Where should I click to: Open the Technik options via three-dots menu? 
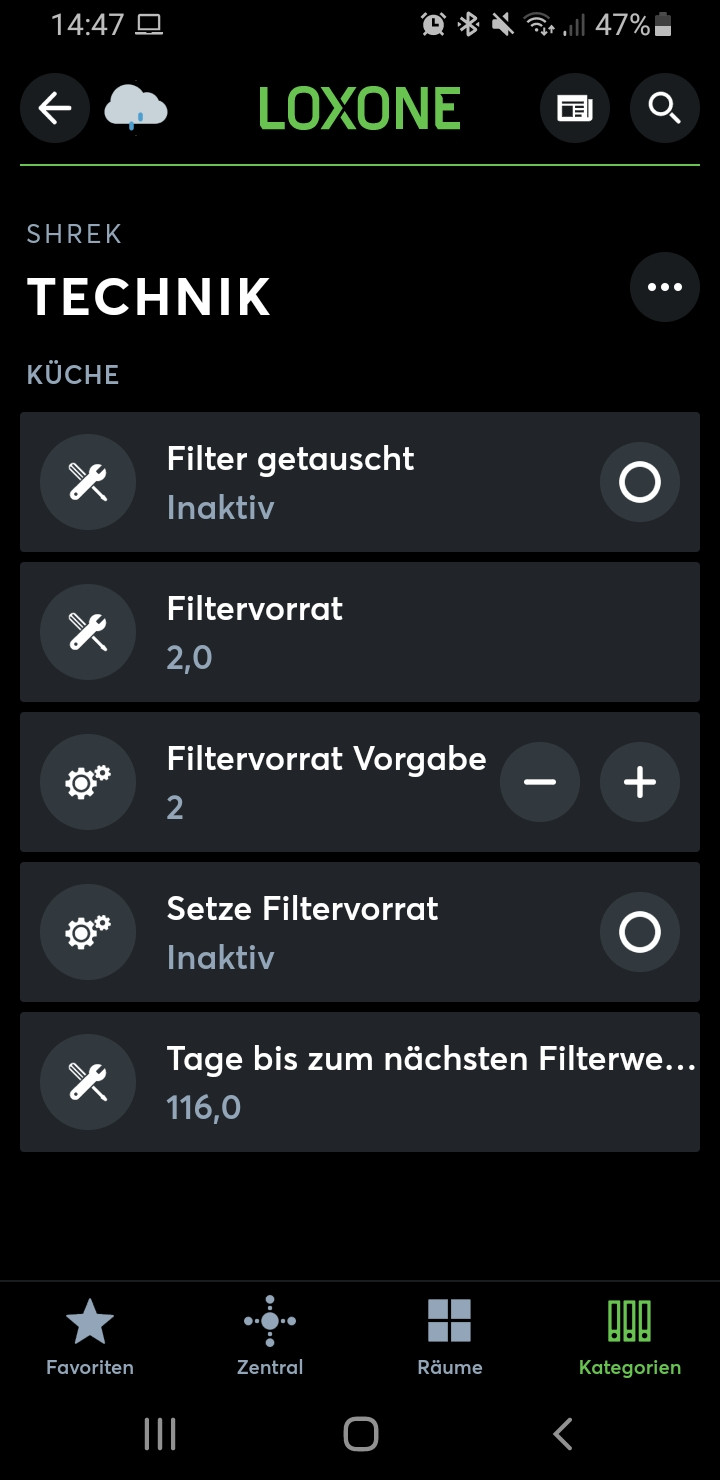tap(664, 287)
